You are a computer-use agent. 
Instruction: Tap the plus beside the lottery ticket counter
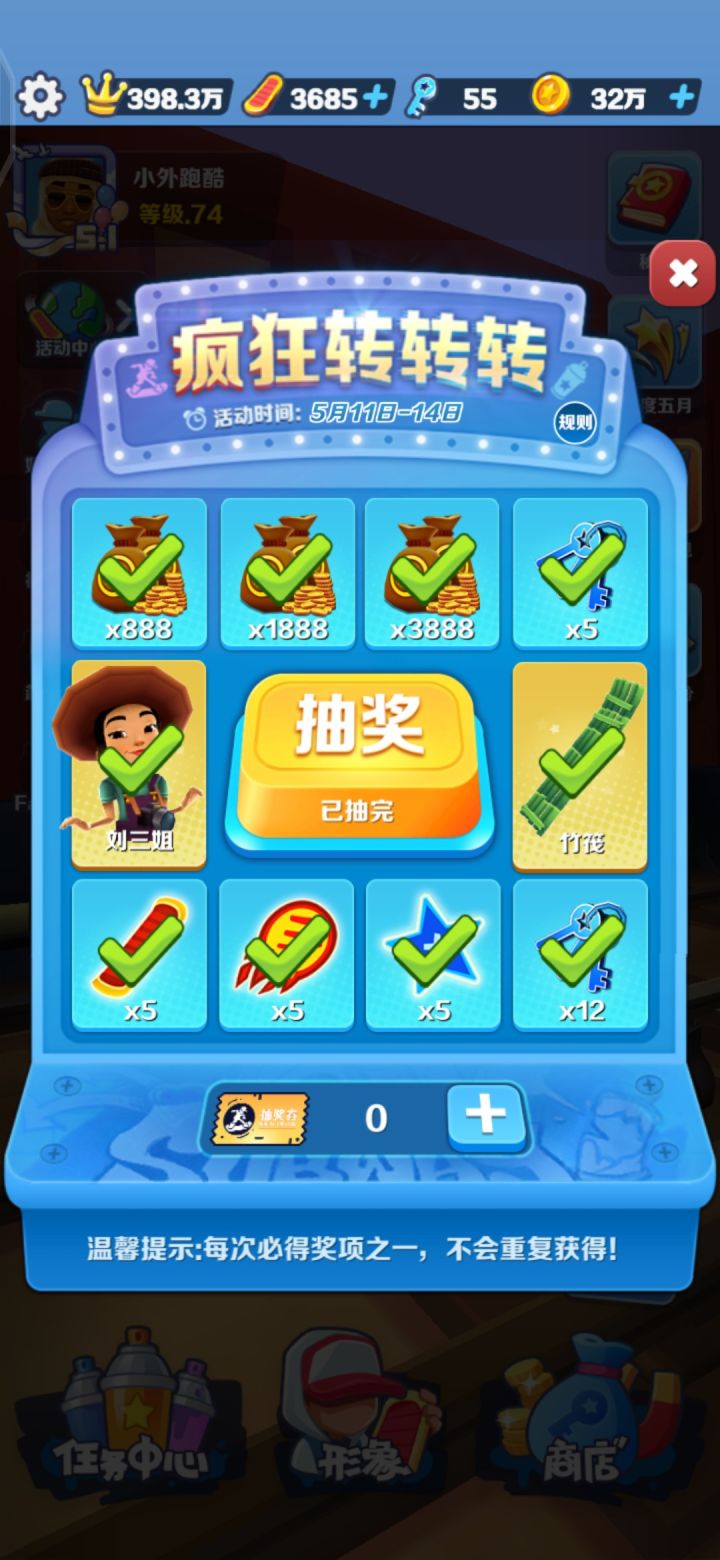point(487,1118)
